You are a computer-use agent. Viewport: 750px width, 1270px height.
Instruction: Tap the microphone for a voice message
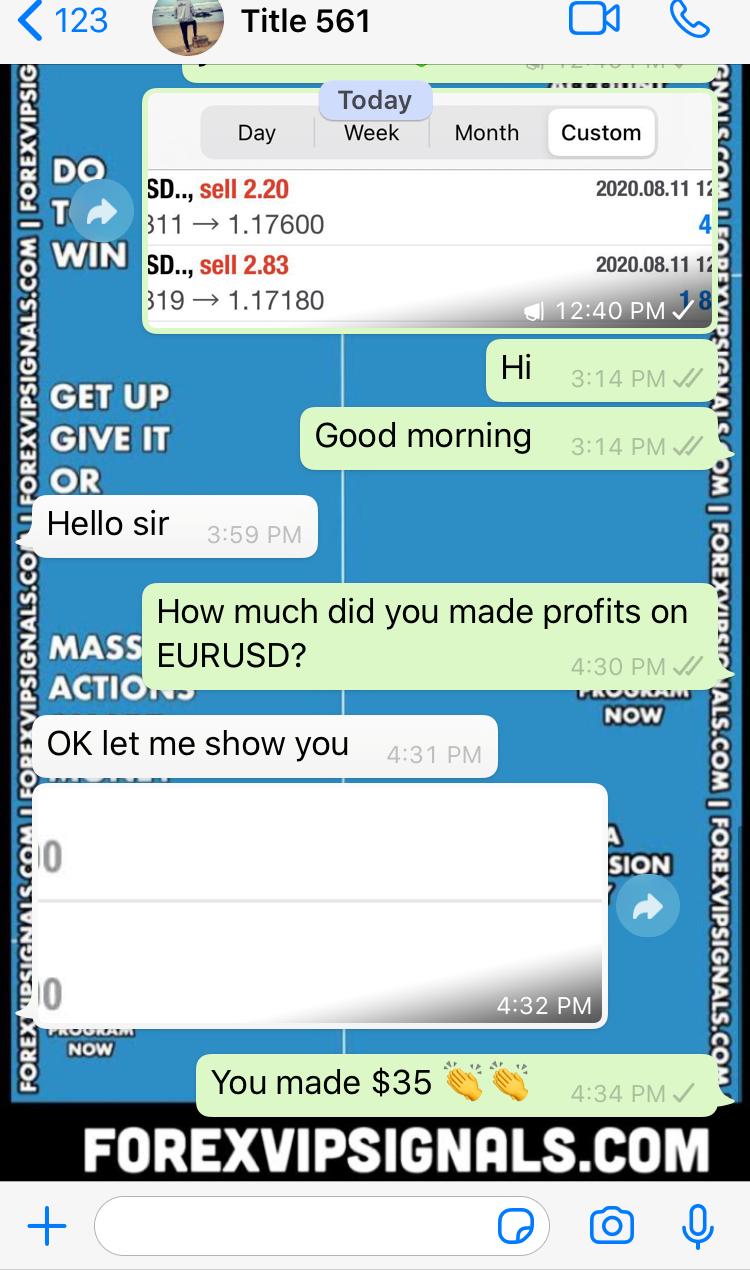point(697,1226)
